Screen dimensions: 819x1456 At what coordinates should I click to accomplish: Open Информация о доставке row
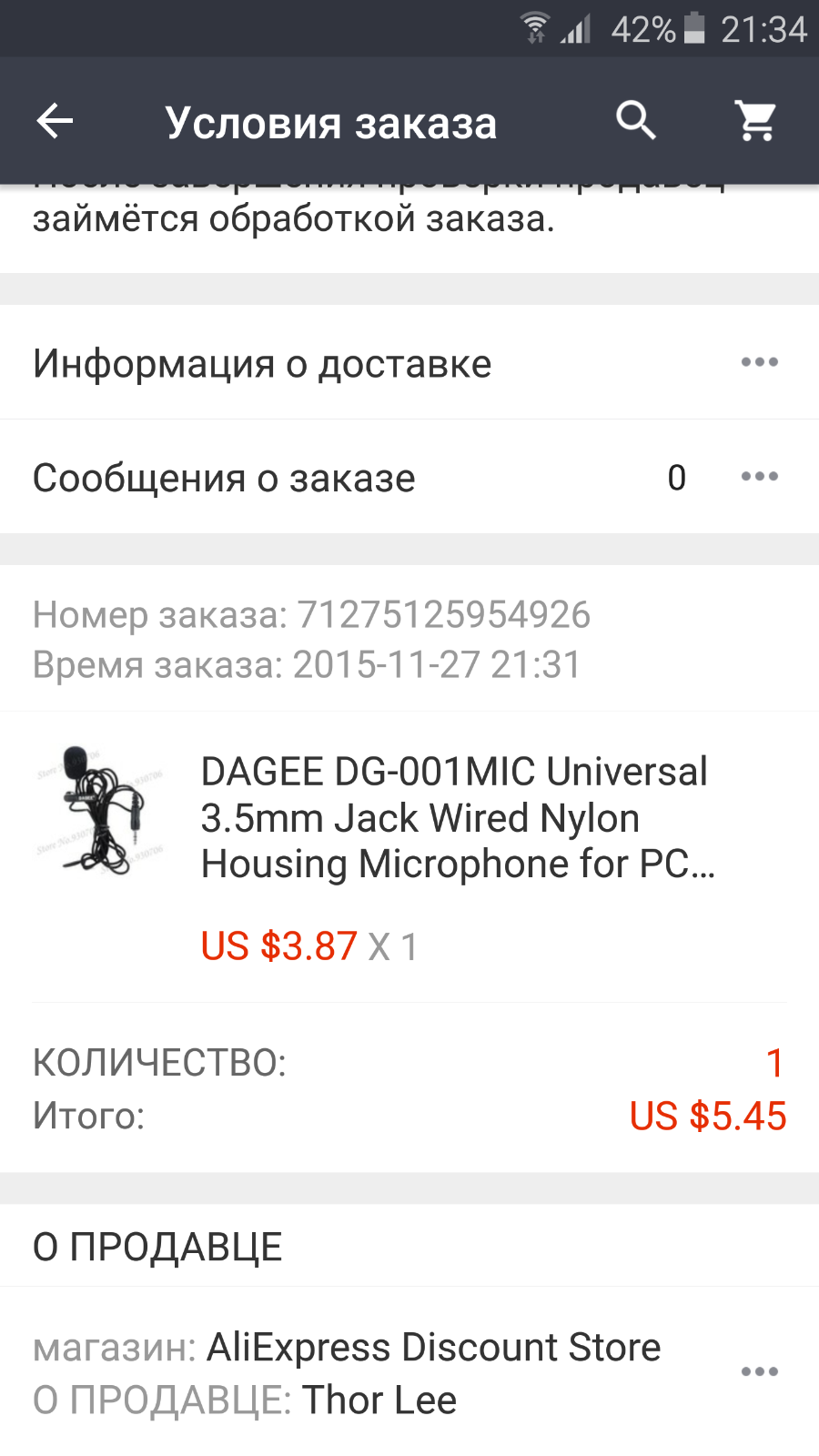coord(408,363)
